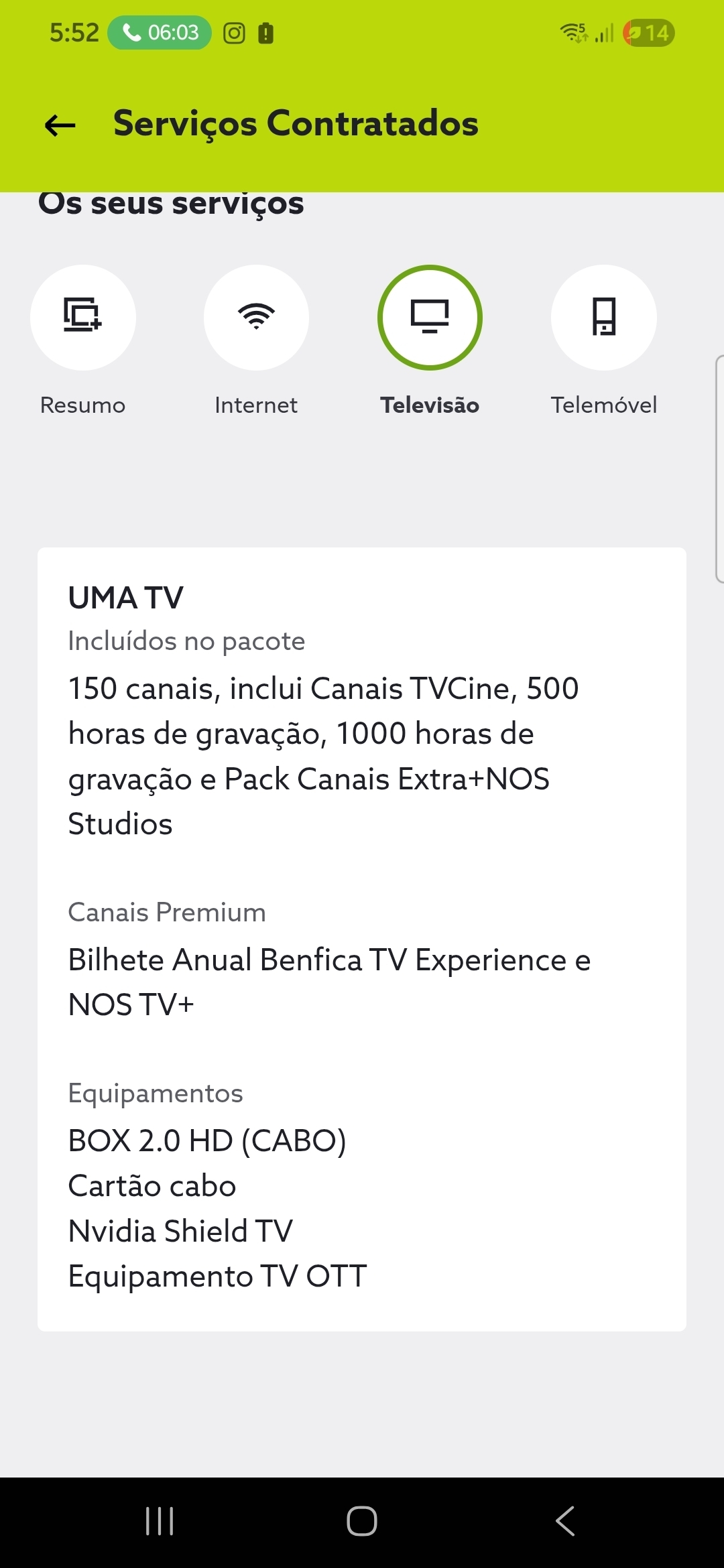Go back from Serviços Contratados

pos(60,125)
